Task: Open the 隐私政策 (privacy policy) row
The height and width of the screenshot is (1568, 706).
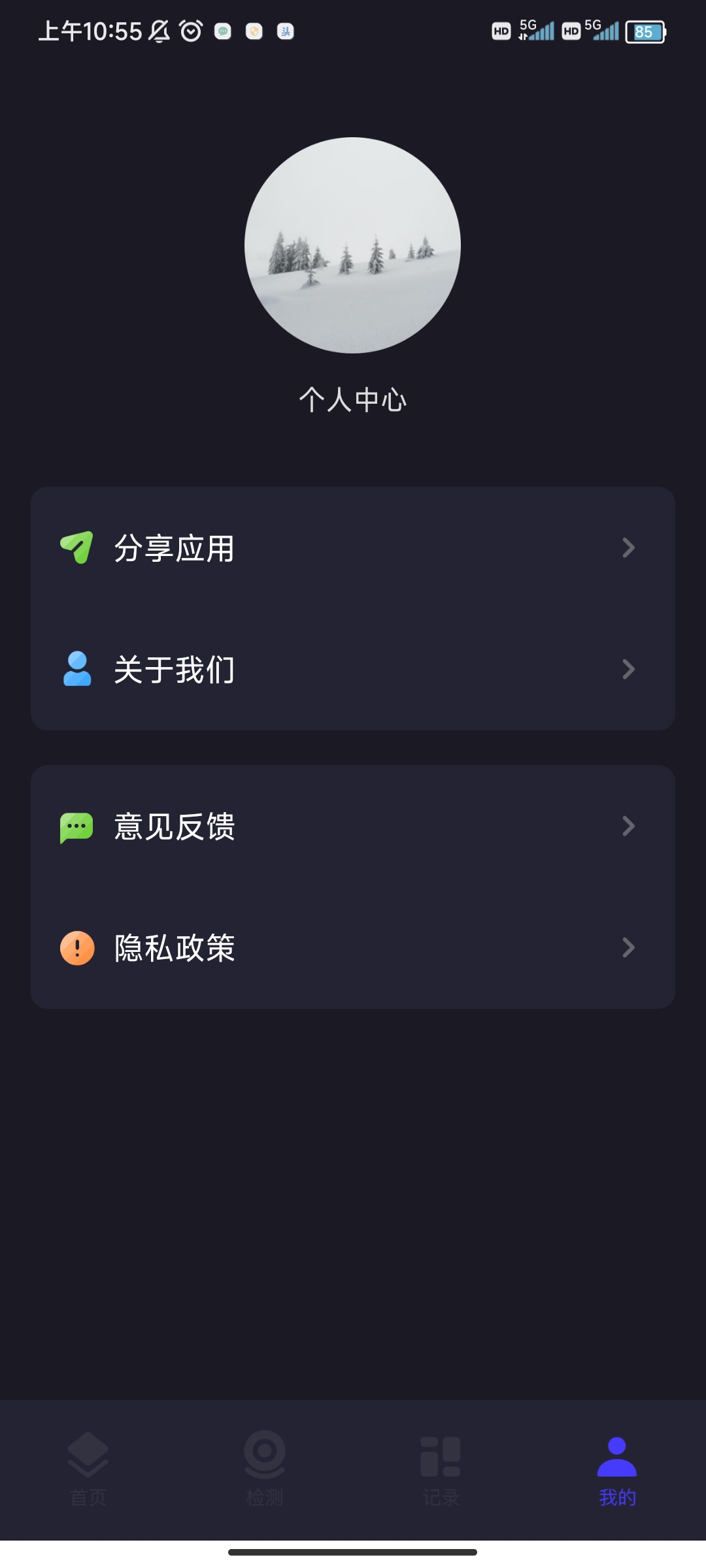Action: [353, 948]
